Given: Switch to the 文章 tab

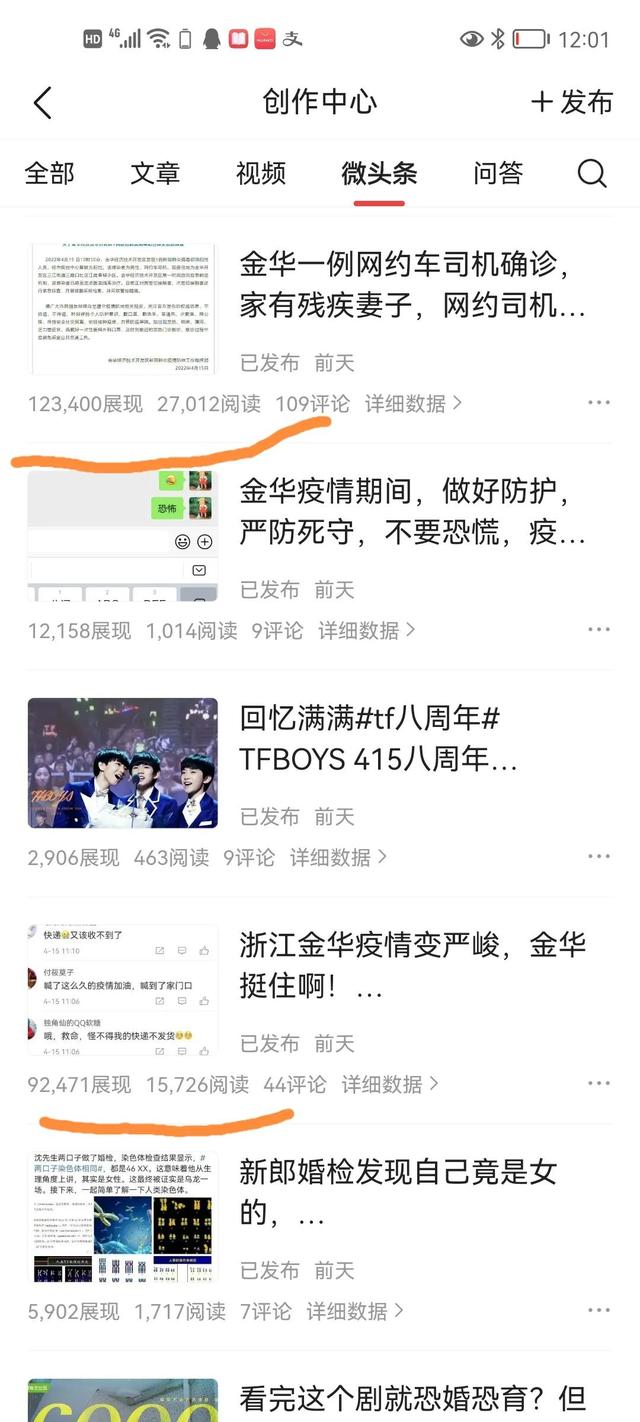Looking at the screenshot, I should click(155, 173).
